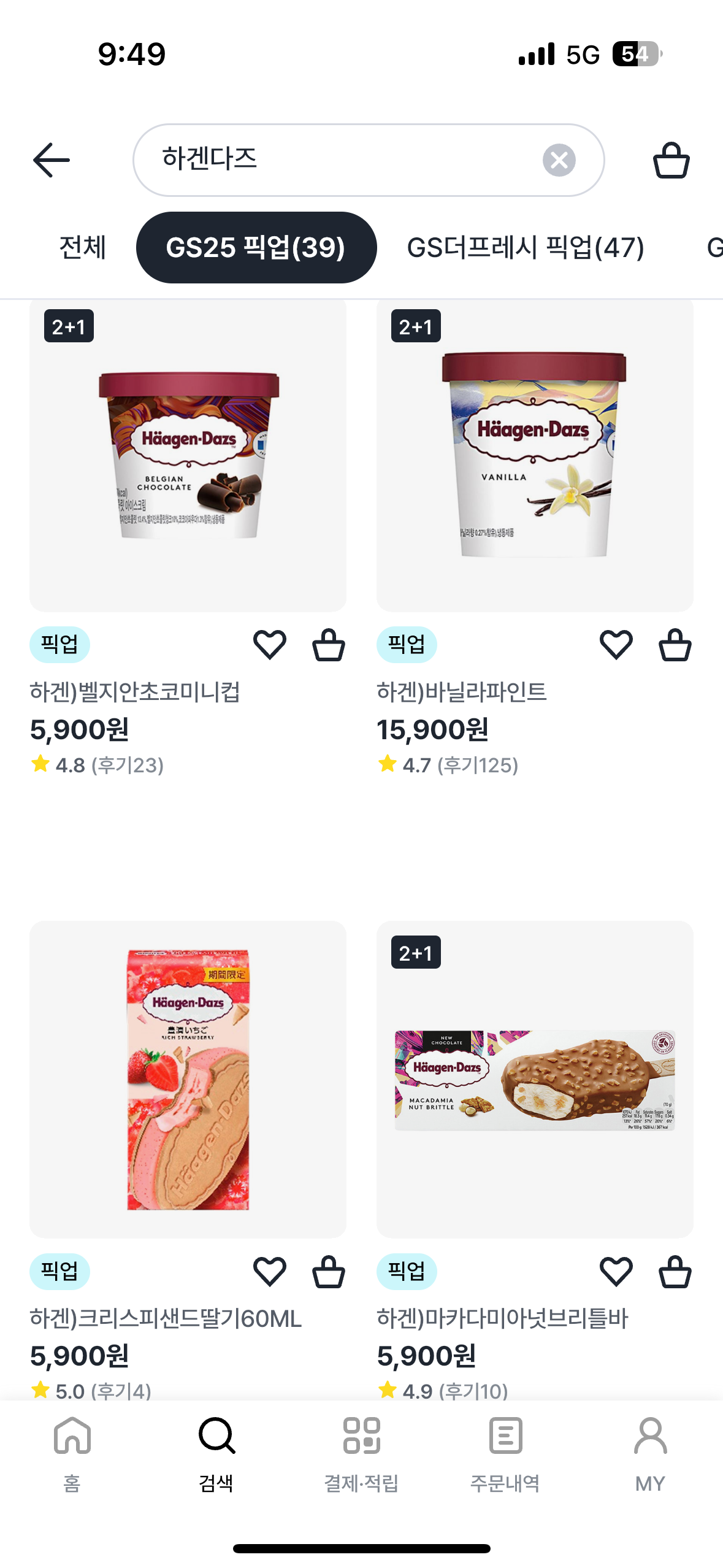Viewport: 723px width, 1568px height.
Task: Open the 주문내역 tab
Action: (505, 1453)
